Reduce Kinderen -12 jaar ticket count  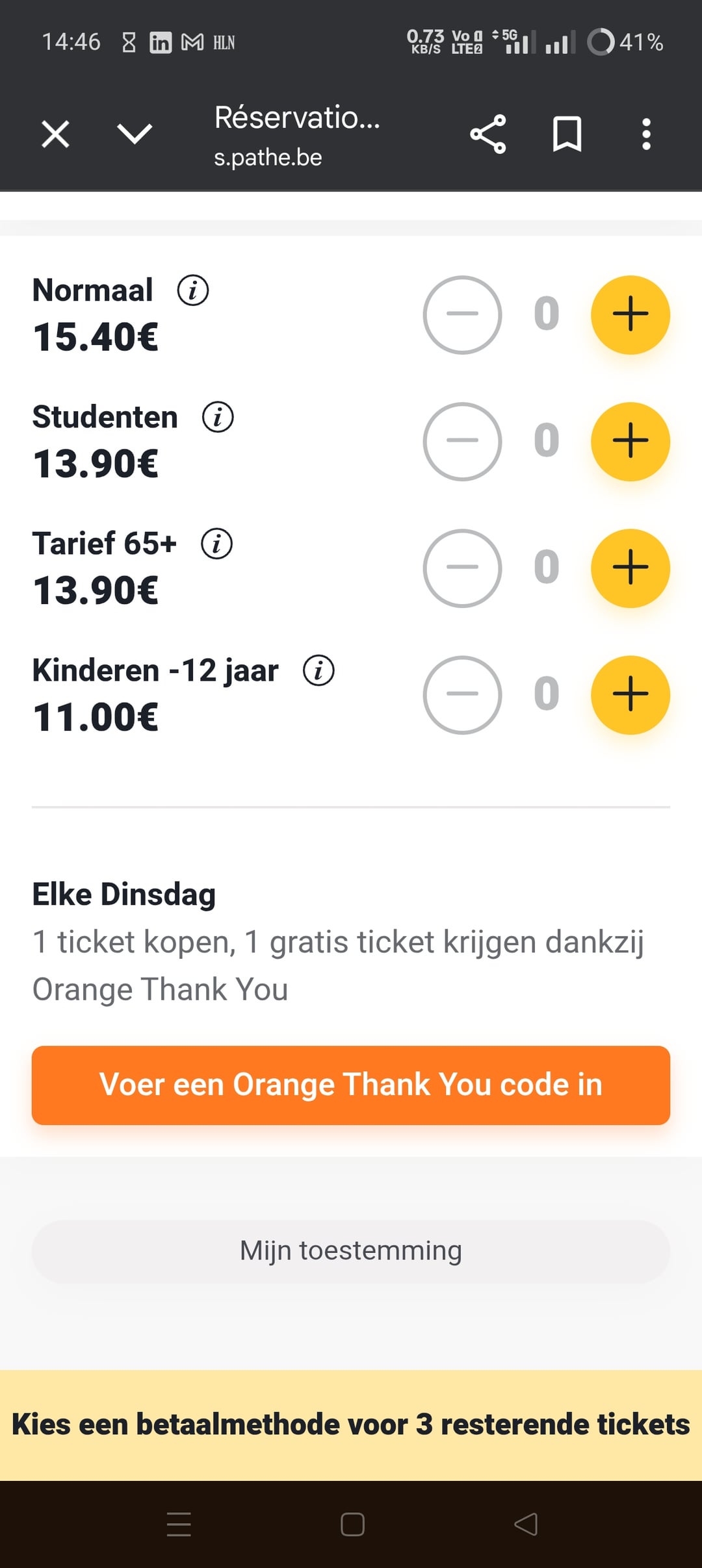(462, 695)
